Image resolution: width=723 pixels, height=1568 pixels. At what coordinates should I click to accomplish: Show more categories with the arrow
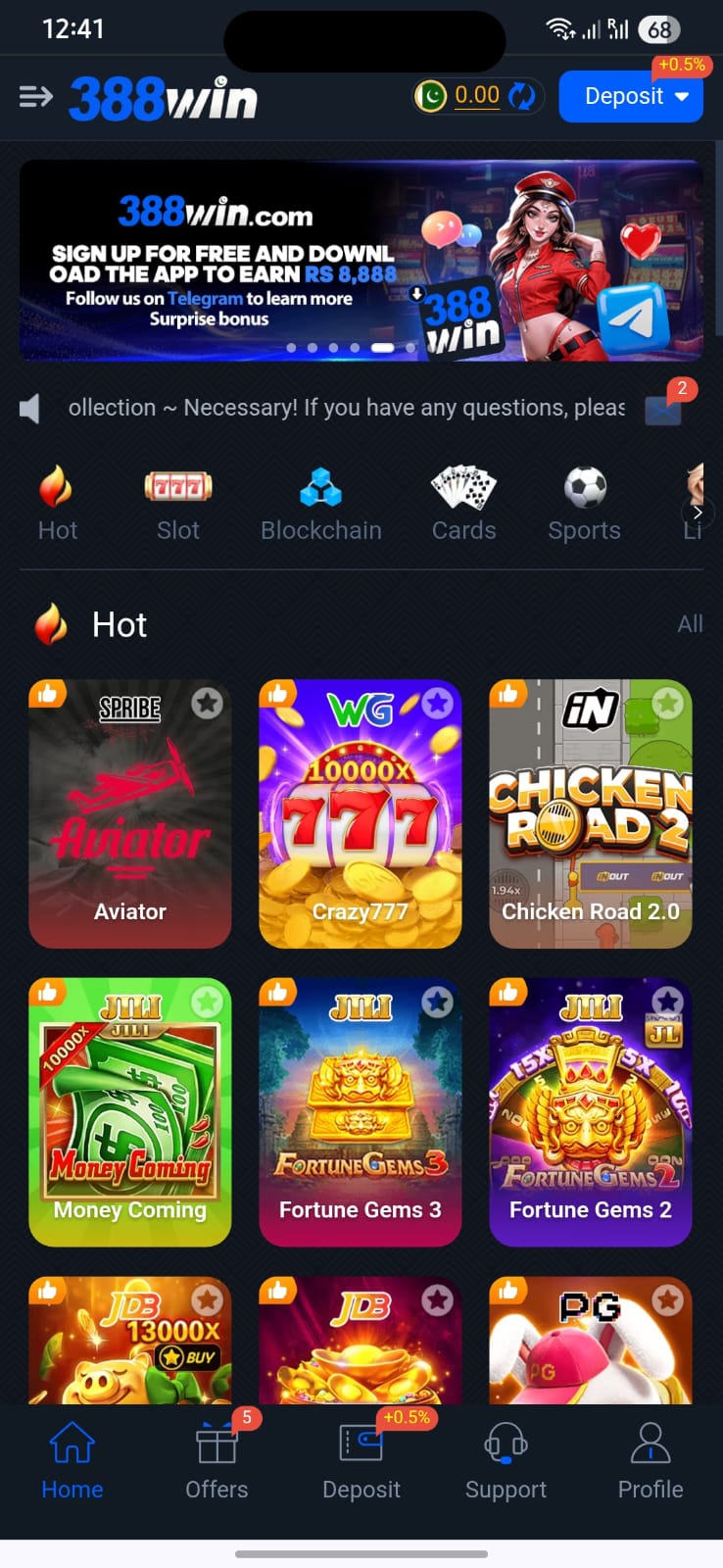pos(697,512)
